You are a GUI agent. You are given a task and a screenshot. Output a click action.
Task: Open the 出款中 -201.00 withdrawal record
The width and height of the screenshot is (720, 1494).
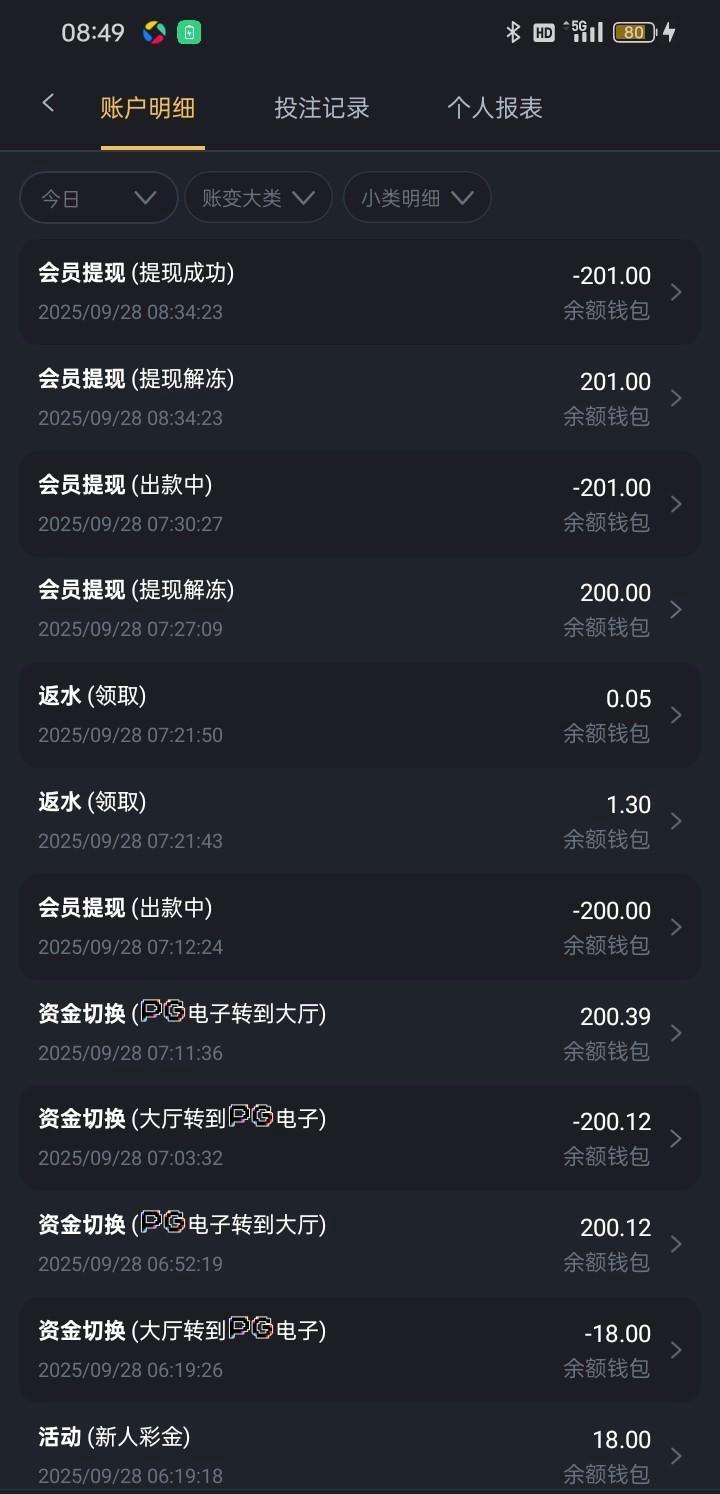359,504
